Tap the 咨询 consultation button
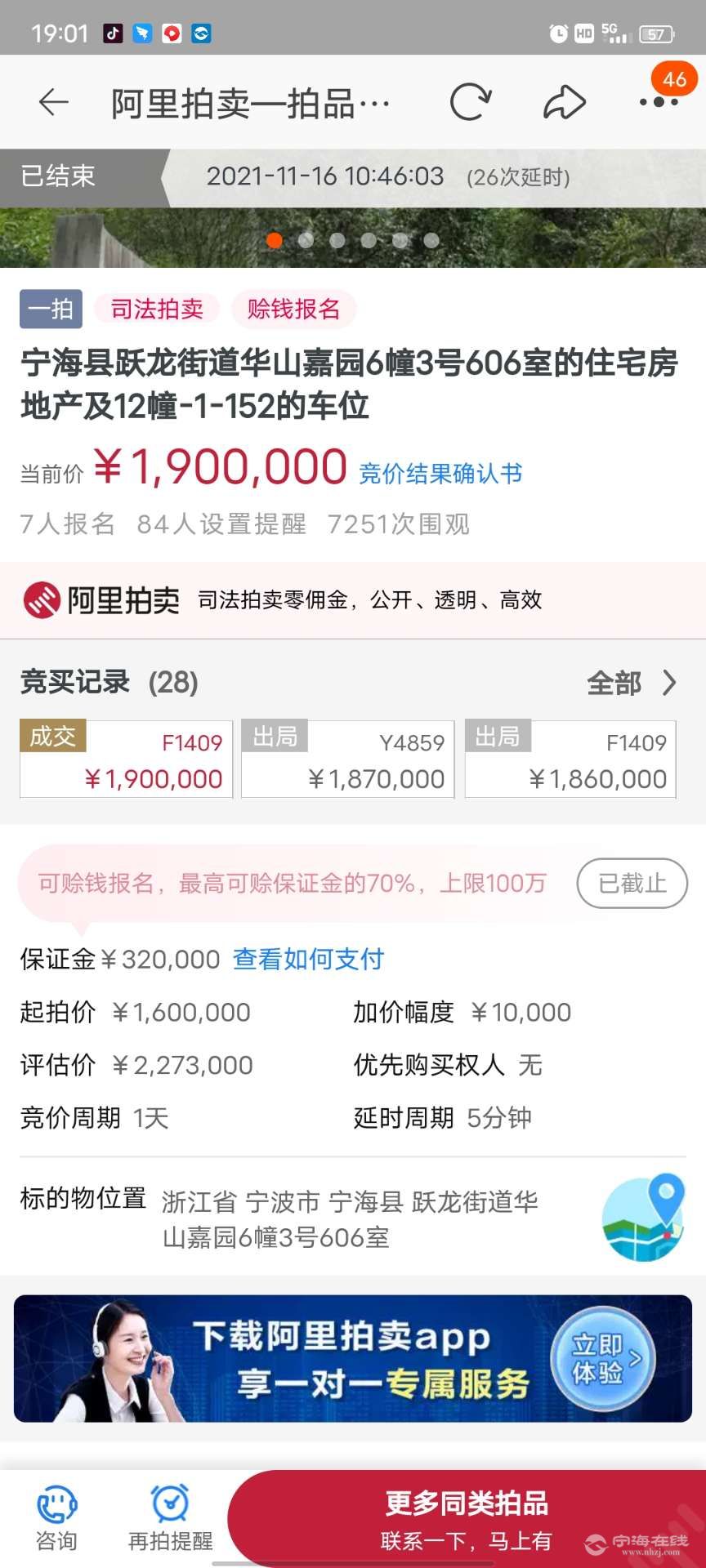Viewport: 706px width, 1568px height. [56, 1517]
